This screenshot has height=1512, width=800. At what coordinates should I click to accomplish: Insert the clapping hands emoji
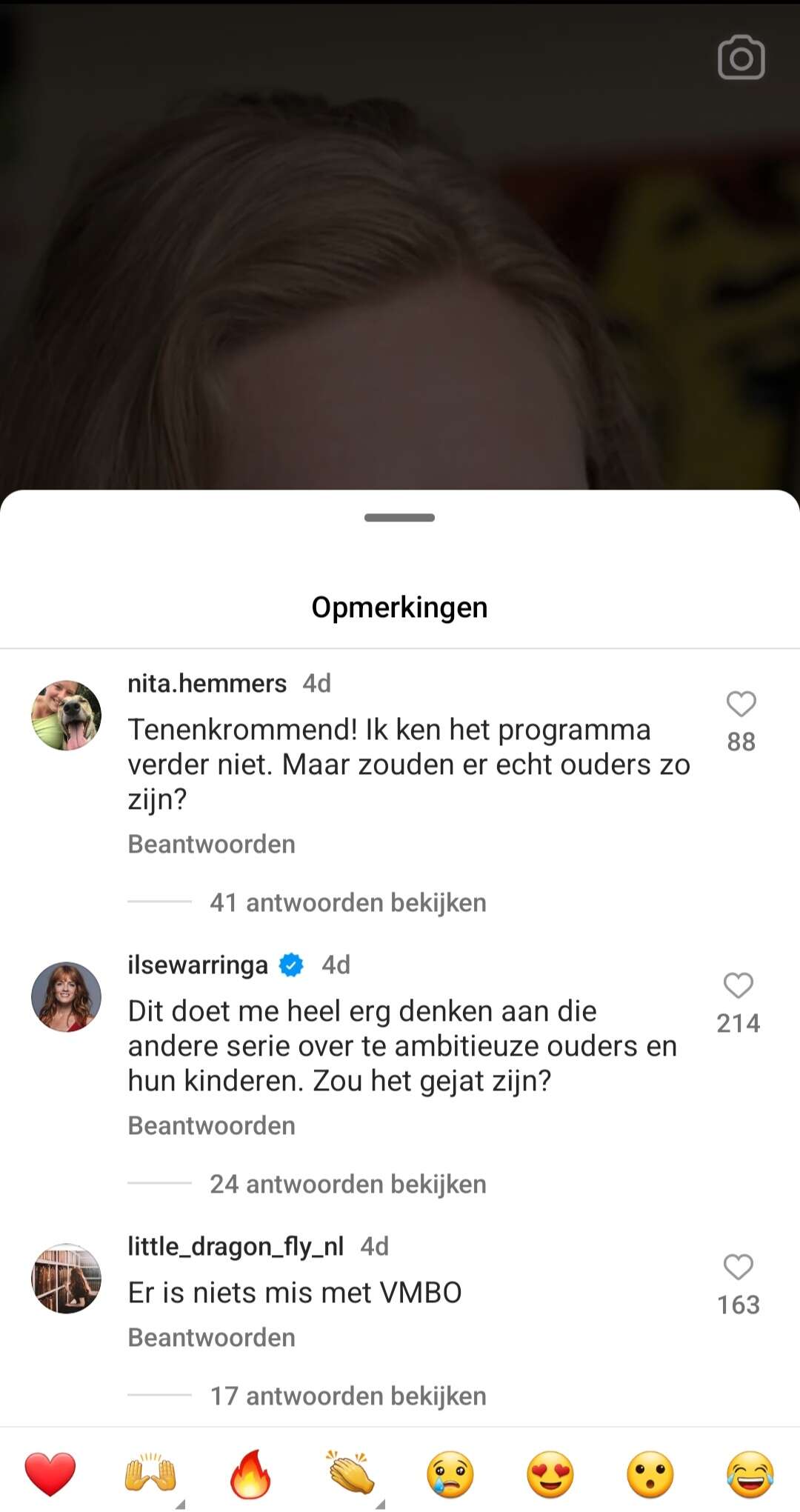tap(350, 1473)
